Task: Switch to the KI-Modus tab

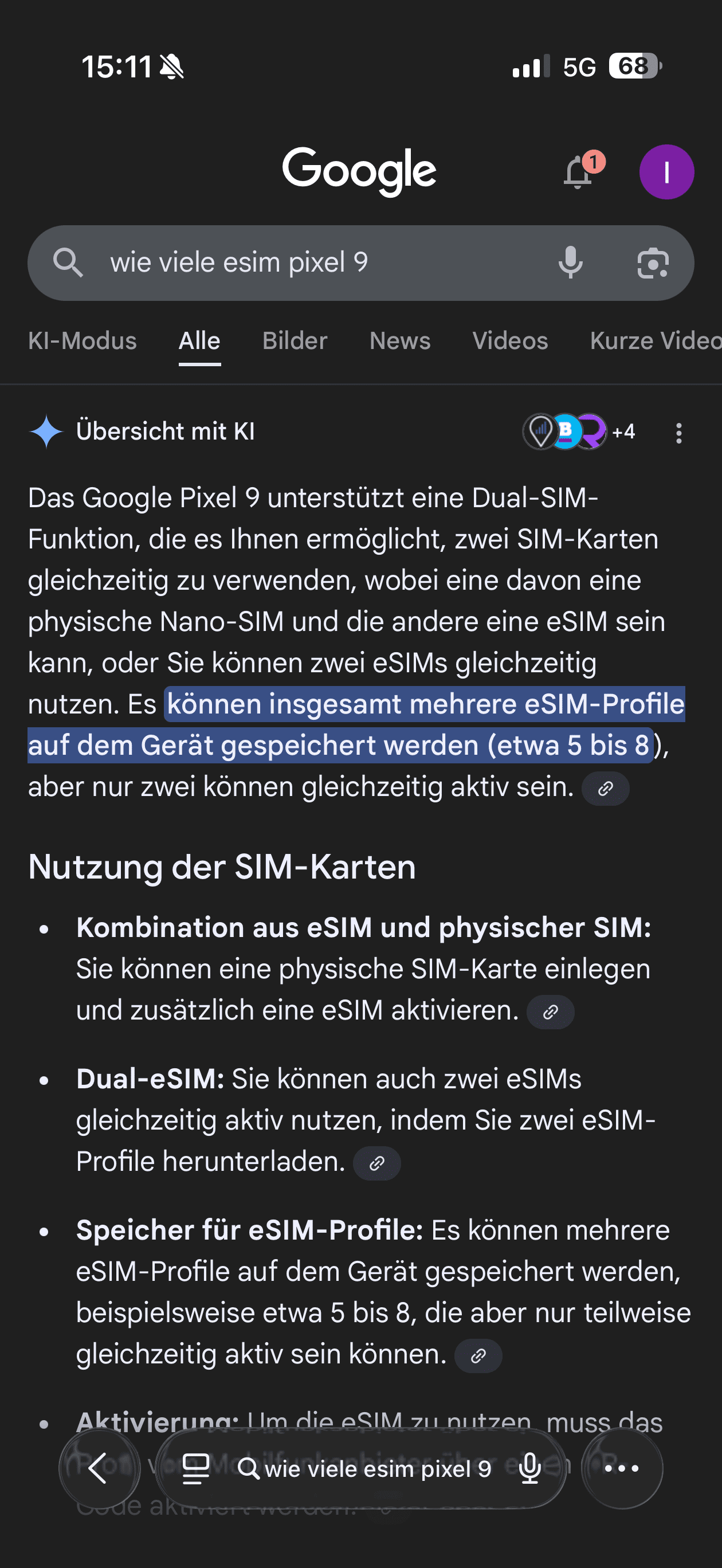Action: click(x=82, y=341)
